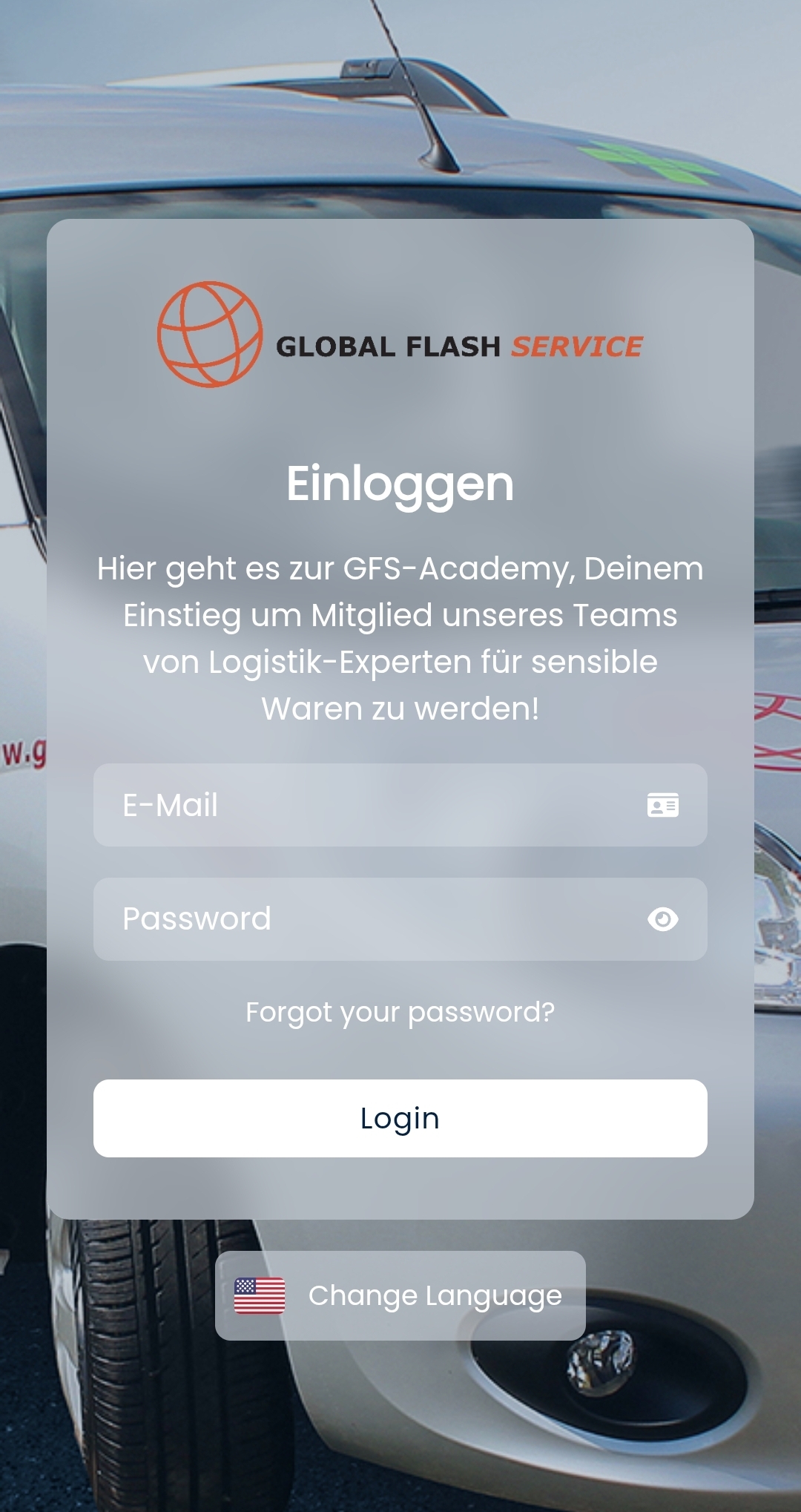Tap the Password field
Screen dimensions: 801x1512
point(371,919)
